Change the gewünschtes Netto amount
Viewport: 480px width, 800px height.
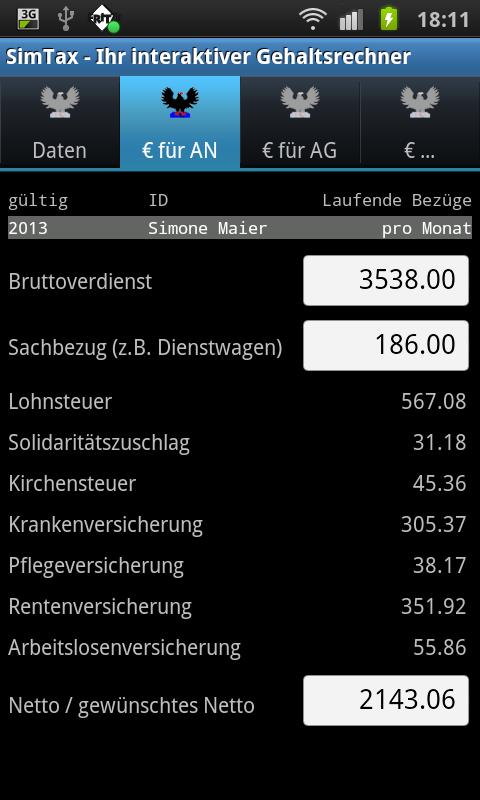(386, 701)
